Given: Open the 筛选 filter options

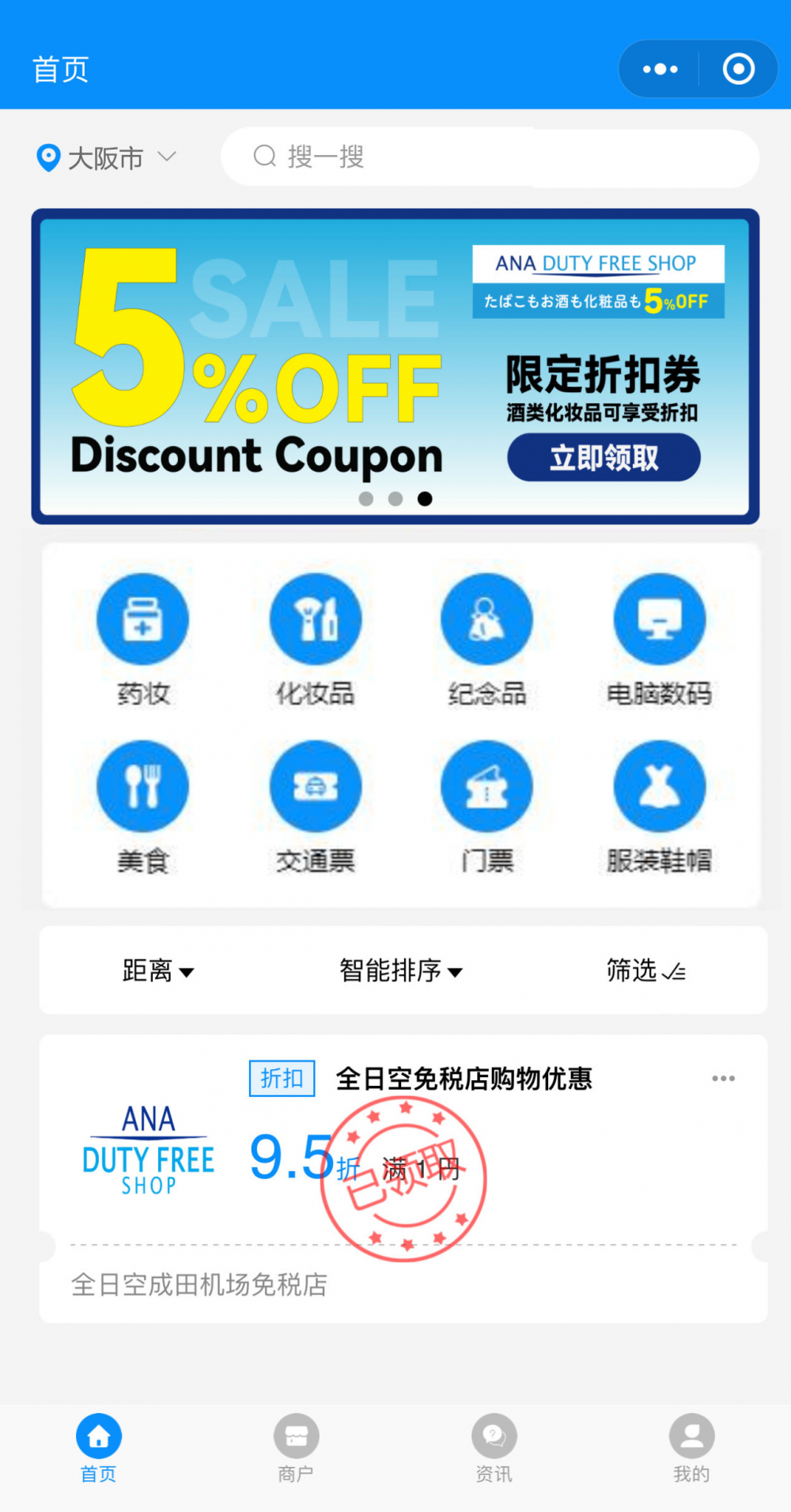Looking at the screenshot, I should point(645,970).
